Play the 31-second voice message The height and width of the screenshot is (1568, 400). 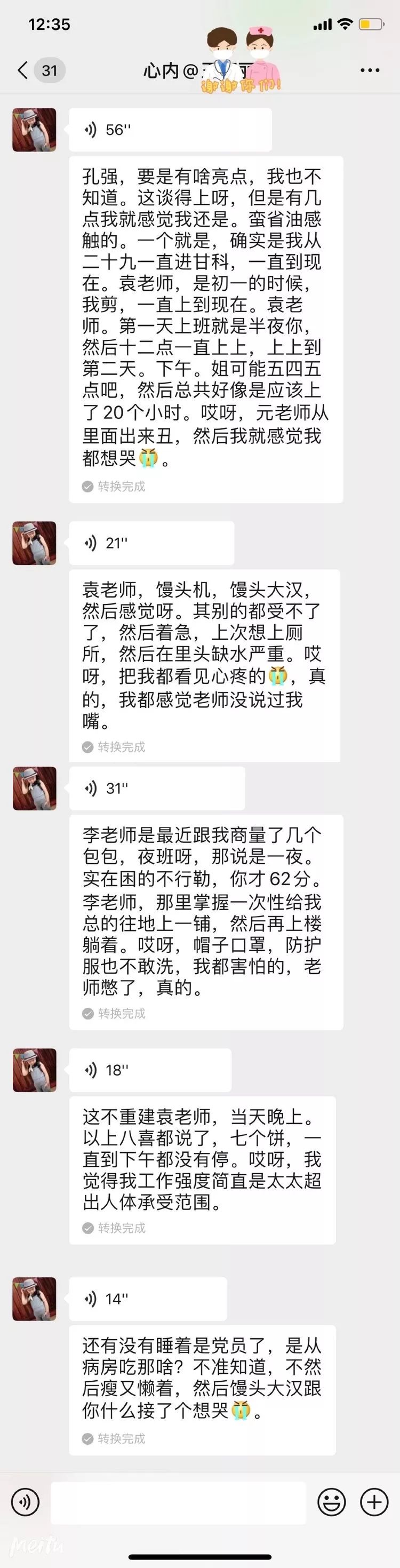pyautogui.click(x=156, y=788)
